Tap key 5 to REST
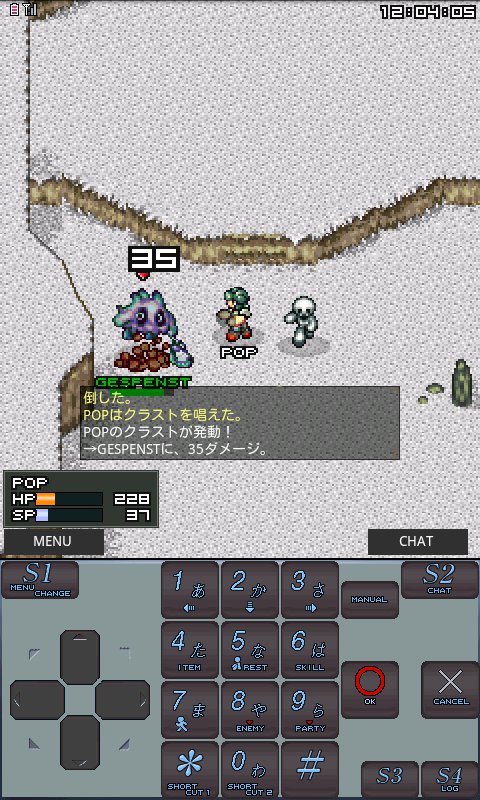The height and width of the screenshot is (800, 480). point(249,649)
